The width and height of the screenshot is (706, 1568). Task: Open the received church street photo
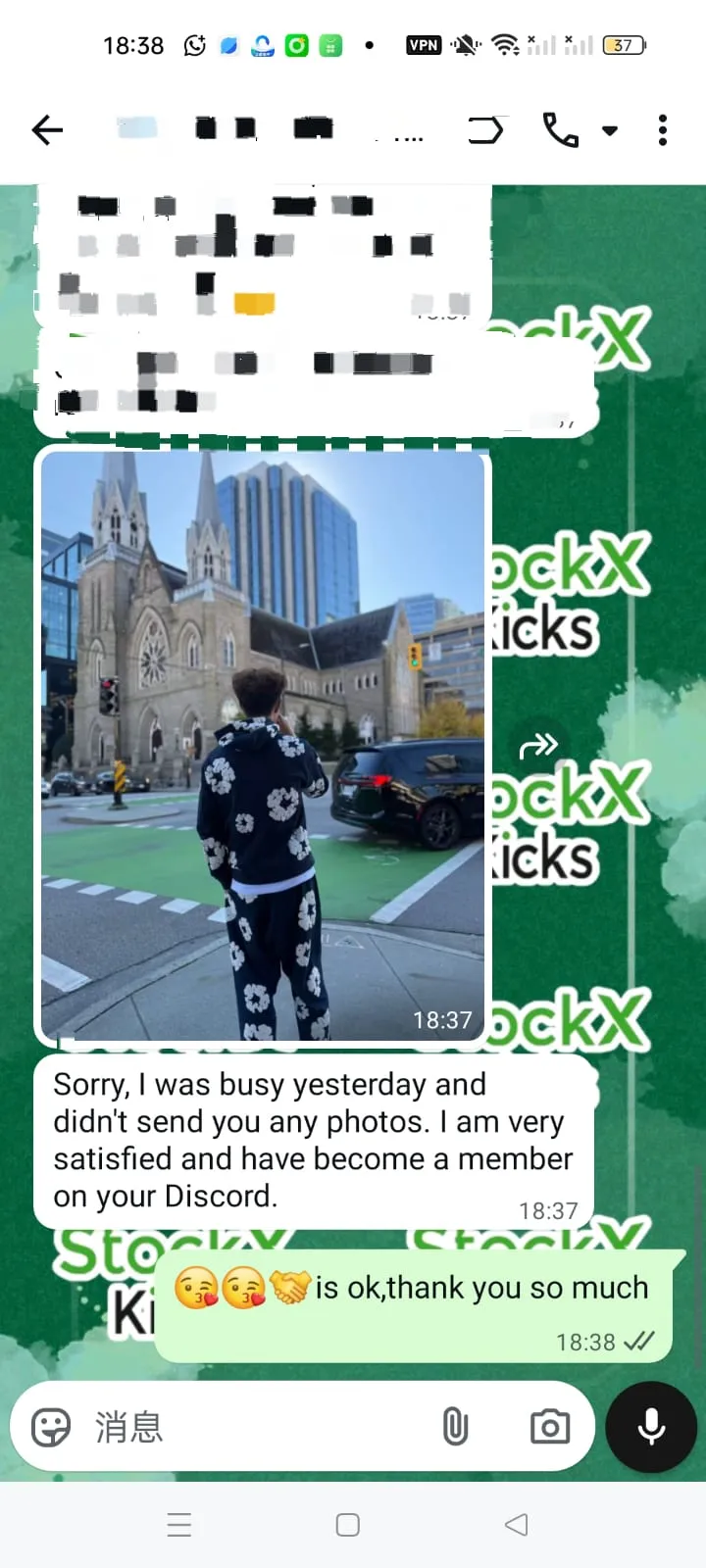pyautogui.click(x=263, y=745)
